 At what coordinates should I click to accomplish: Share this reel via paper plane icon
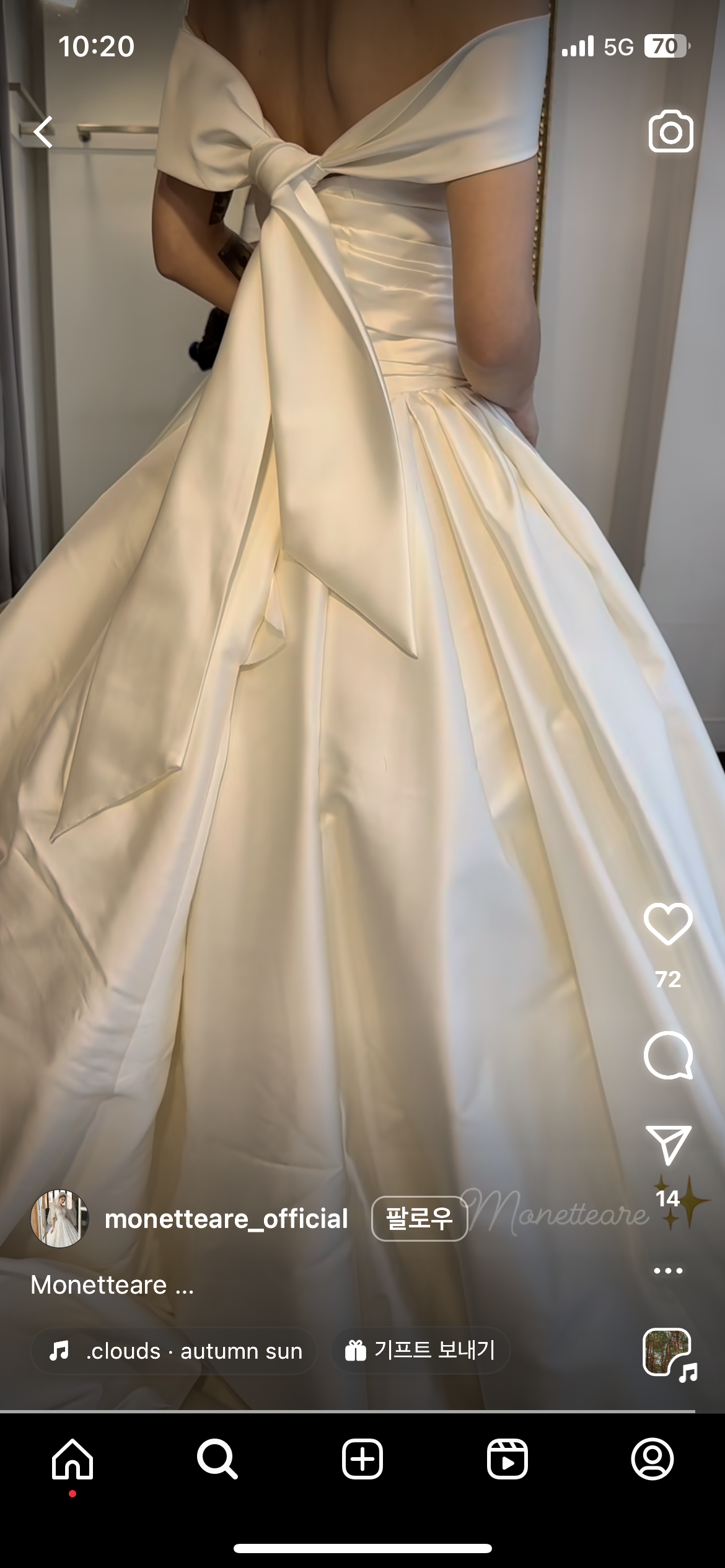tap(668, 1144)
